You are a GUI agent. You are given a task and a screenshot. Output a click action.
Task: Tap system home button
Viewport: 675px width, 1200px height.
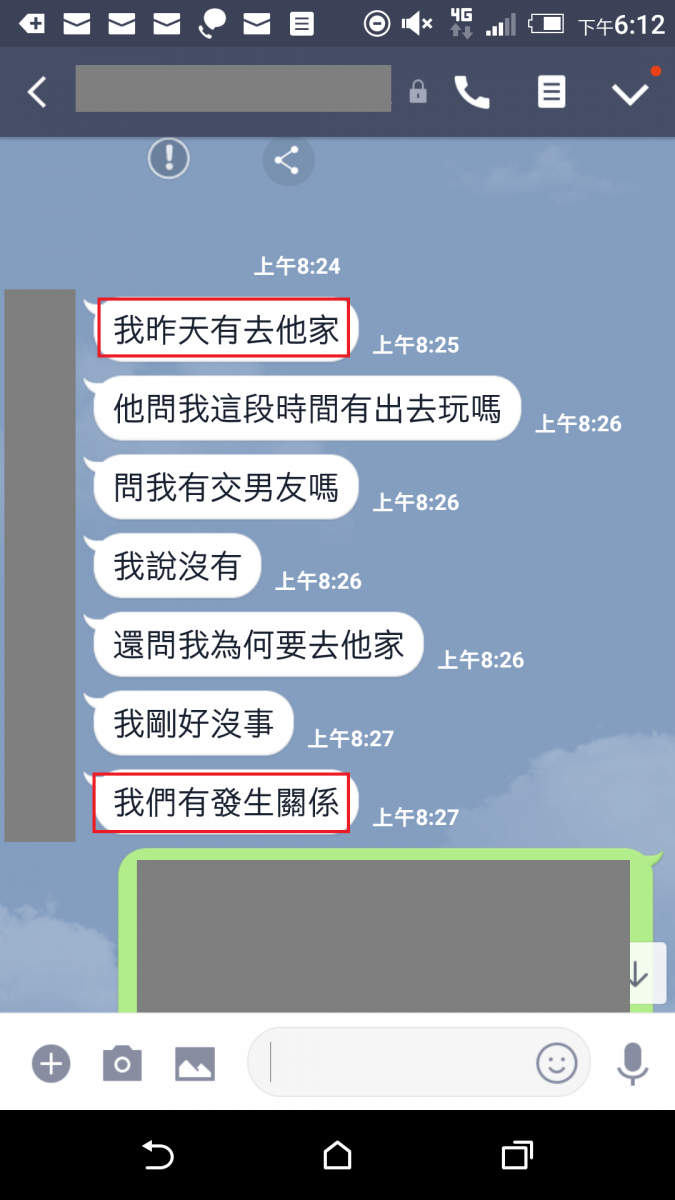click(338, 1156)
